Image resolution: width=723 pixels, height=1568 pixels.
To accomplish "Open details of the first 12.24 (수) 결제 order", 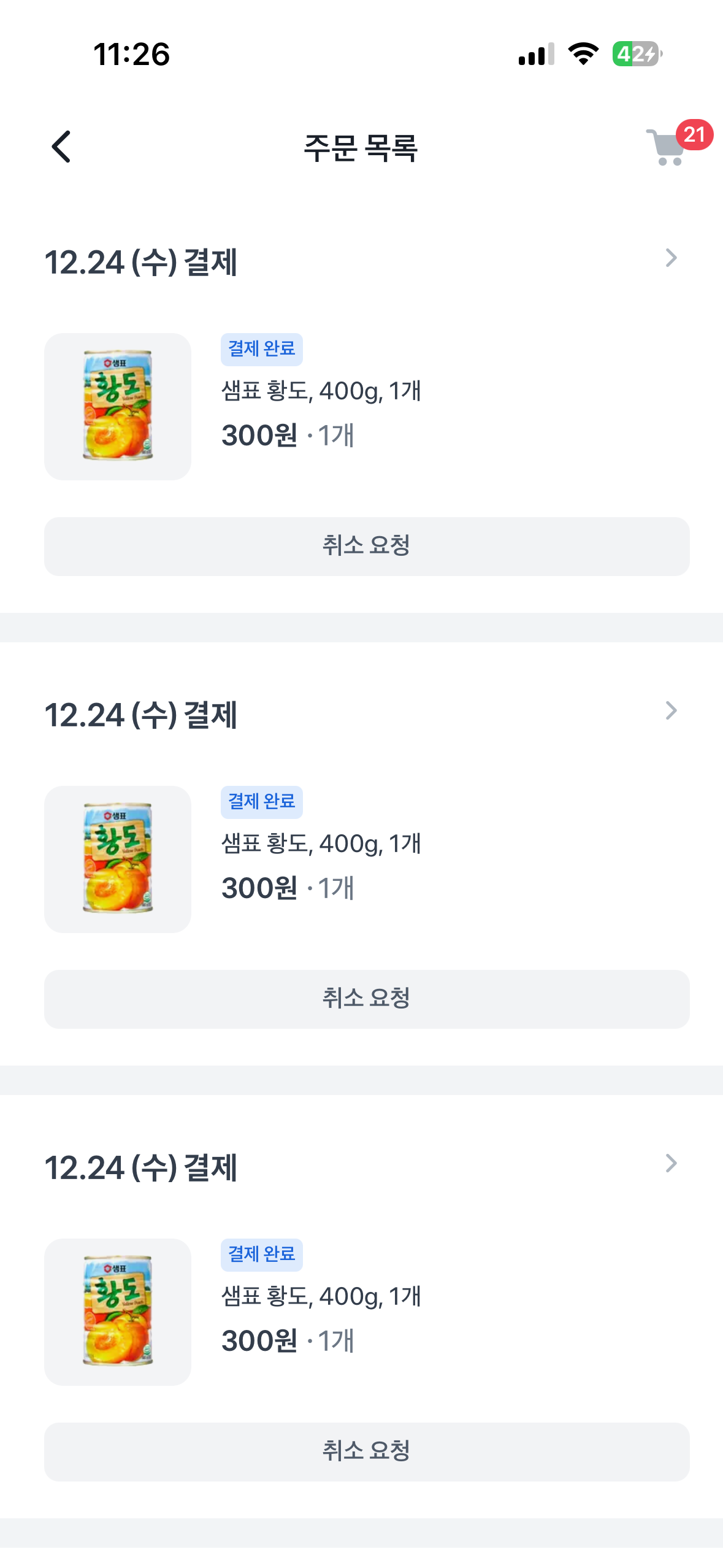I will 671,258.
